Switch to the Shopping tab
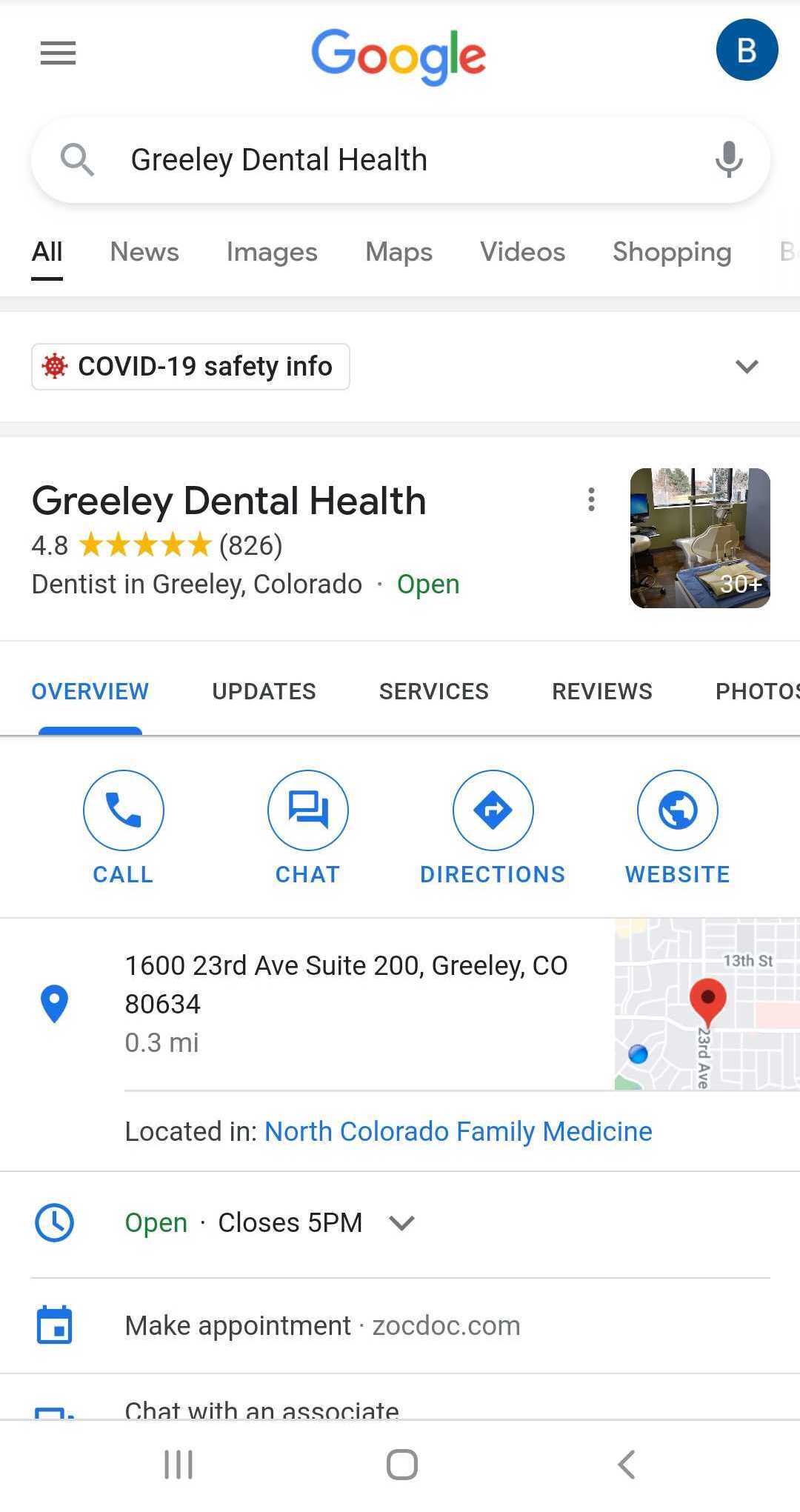Screen dimensions: 800x1512 [x=671, y=252]
